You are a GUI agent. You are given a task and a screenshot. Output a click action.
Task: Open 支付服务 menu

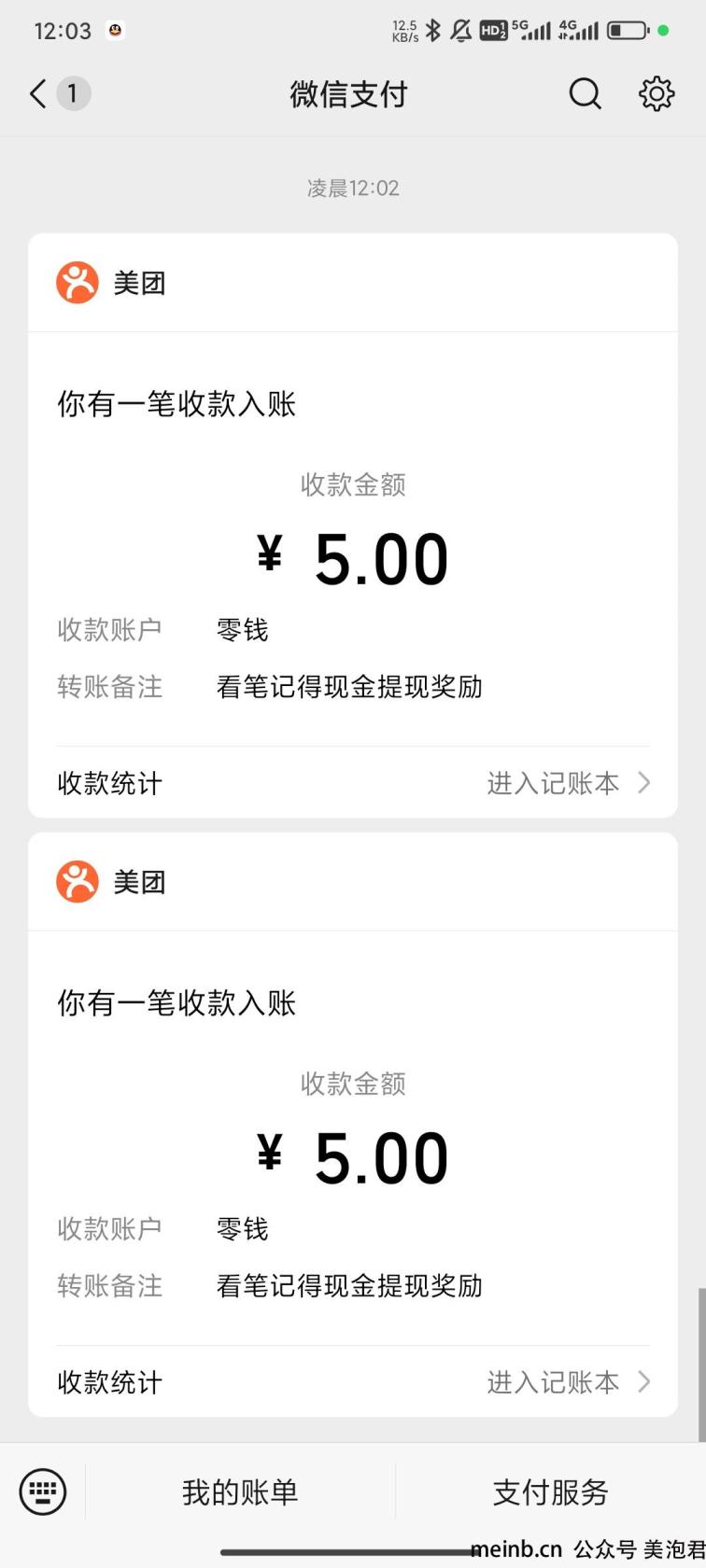point(551,1491)
